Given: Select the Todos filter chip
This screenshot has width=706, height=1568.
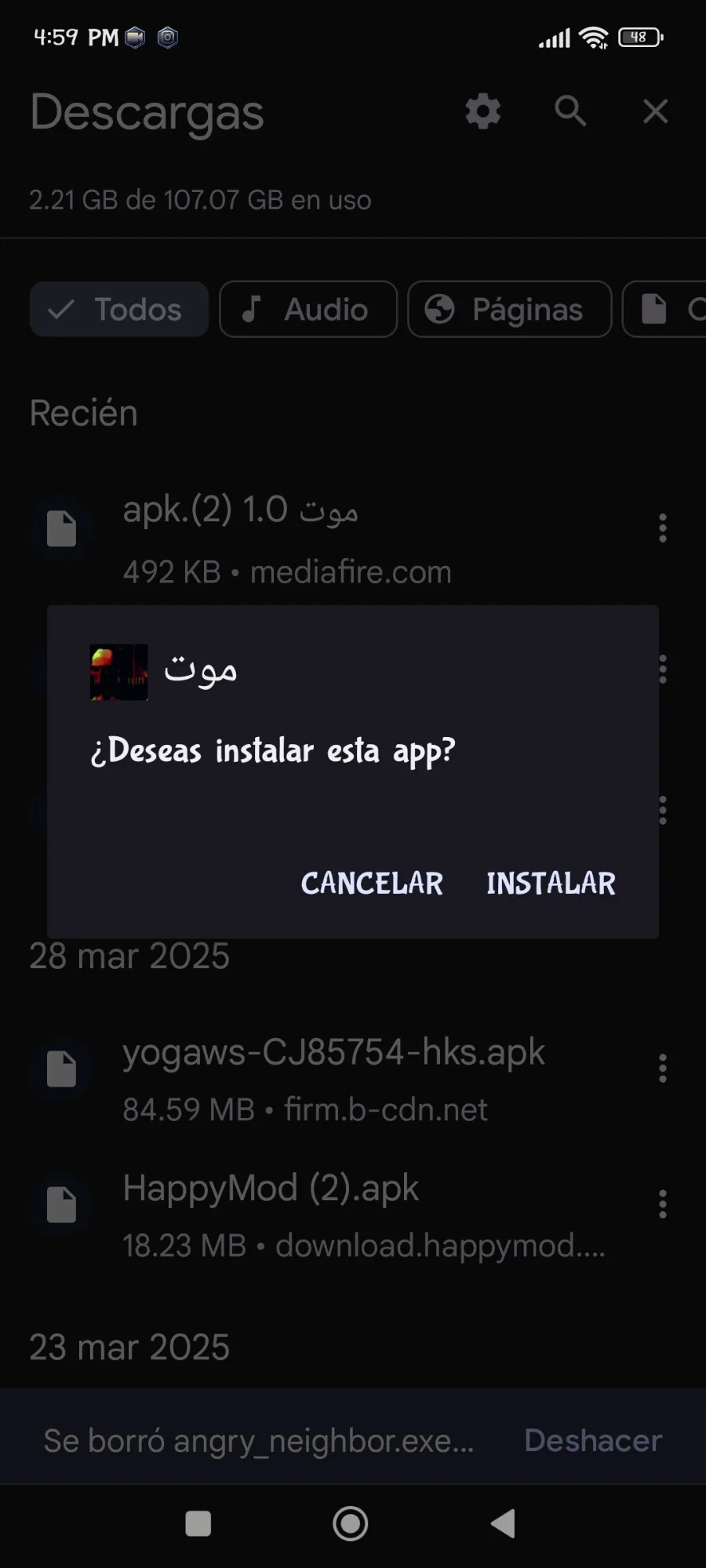Looking at the screenshot, I should [x=119, y=309].
